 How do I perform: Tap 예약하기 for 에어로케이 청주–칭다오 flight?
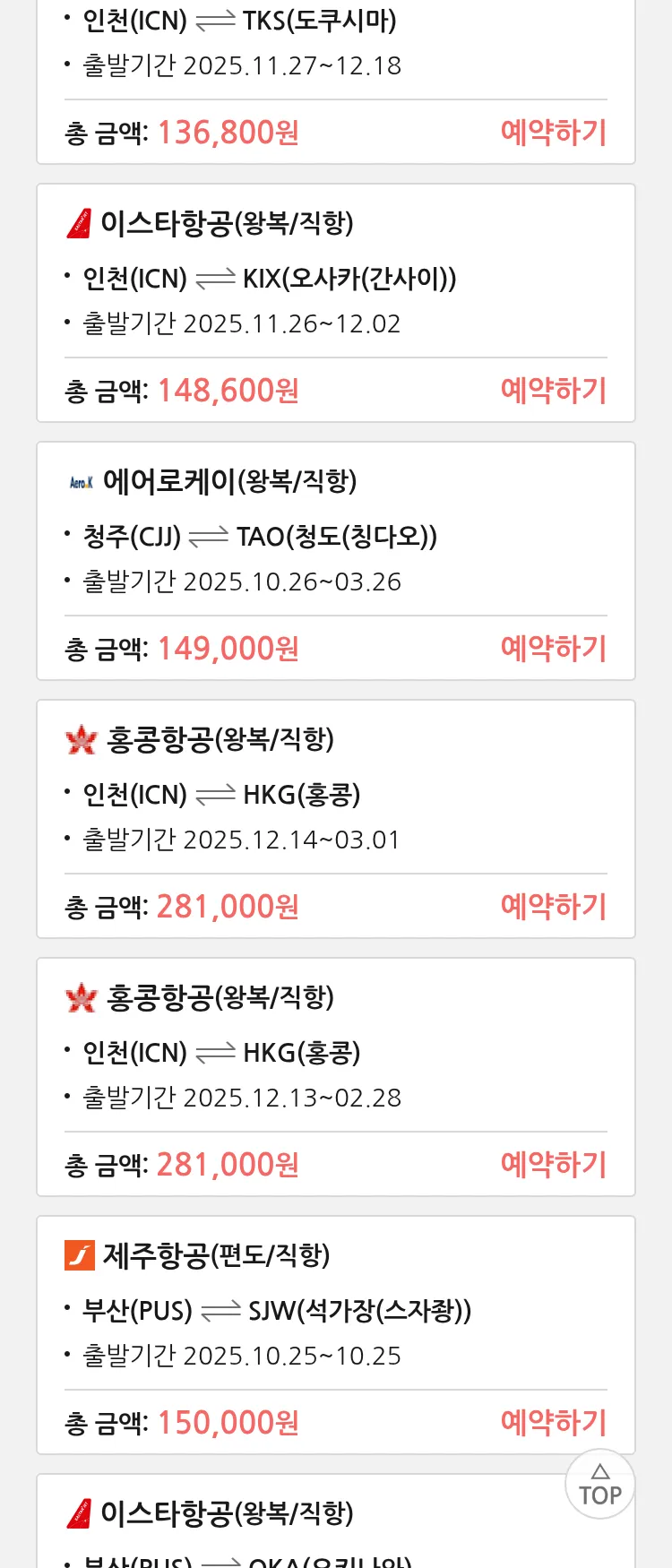[553, 649]
